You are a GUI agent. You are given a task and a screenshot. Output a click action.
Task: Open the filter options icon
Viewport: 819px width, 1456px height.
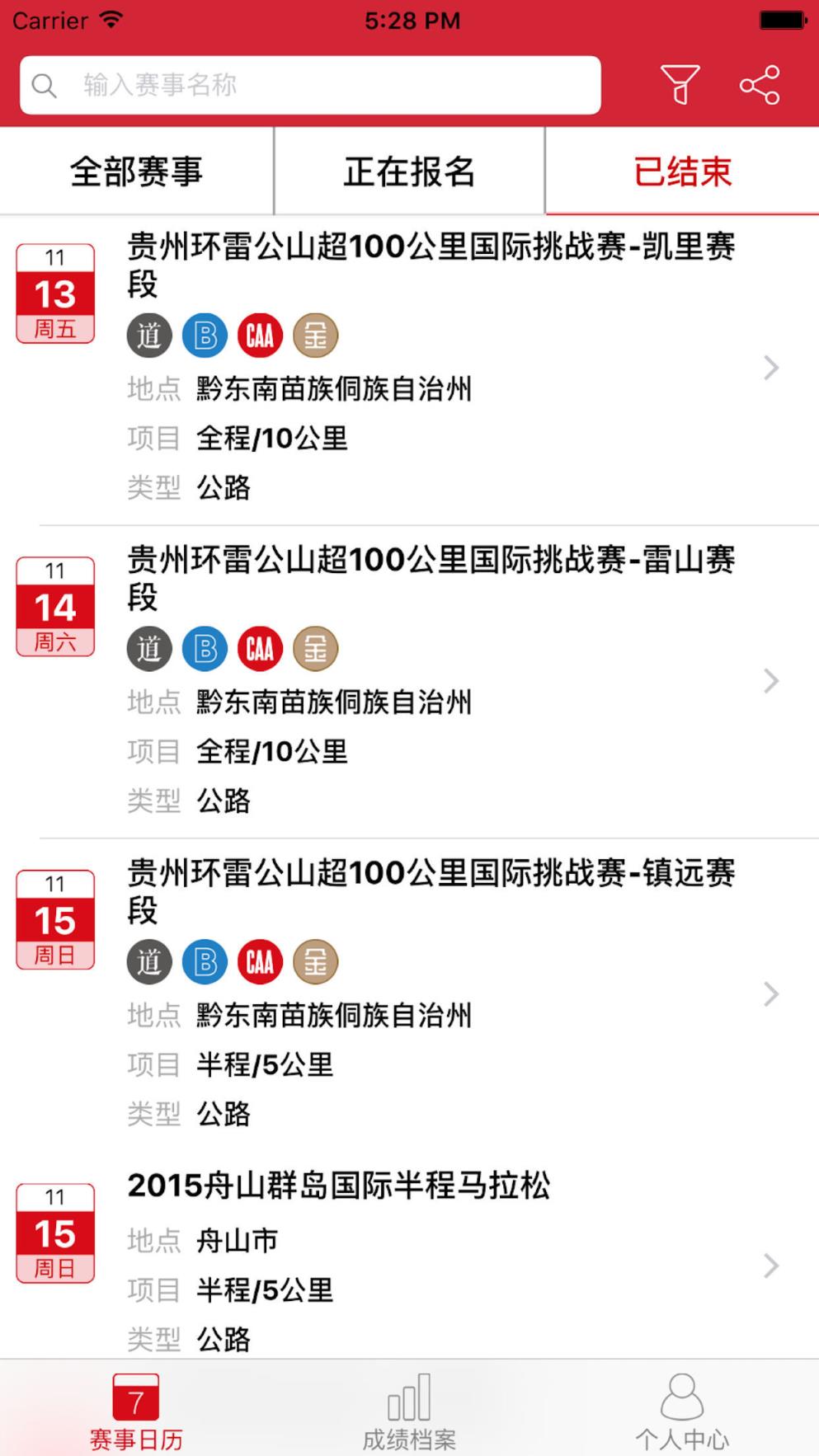pos(680,83)
